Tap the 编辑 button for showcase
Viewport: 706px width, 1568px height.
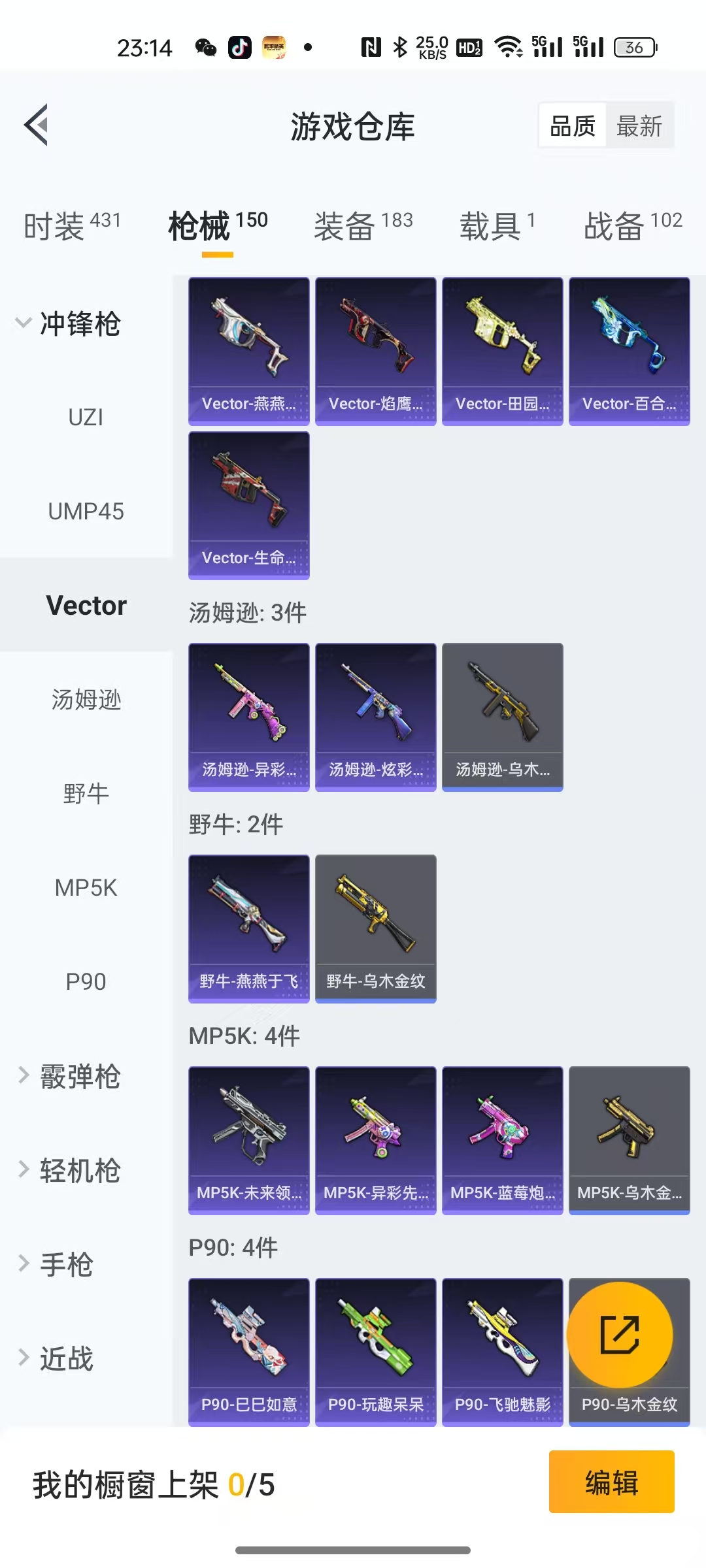point(611,1482)
